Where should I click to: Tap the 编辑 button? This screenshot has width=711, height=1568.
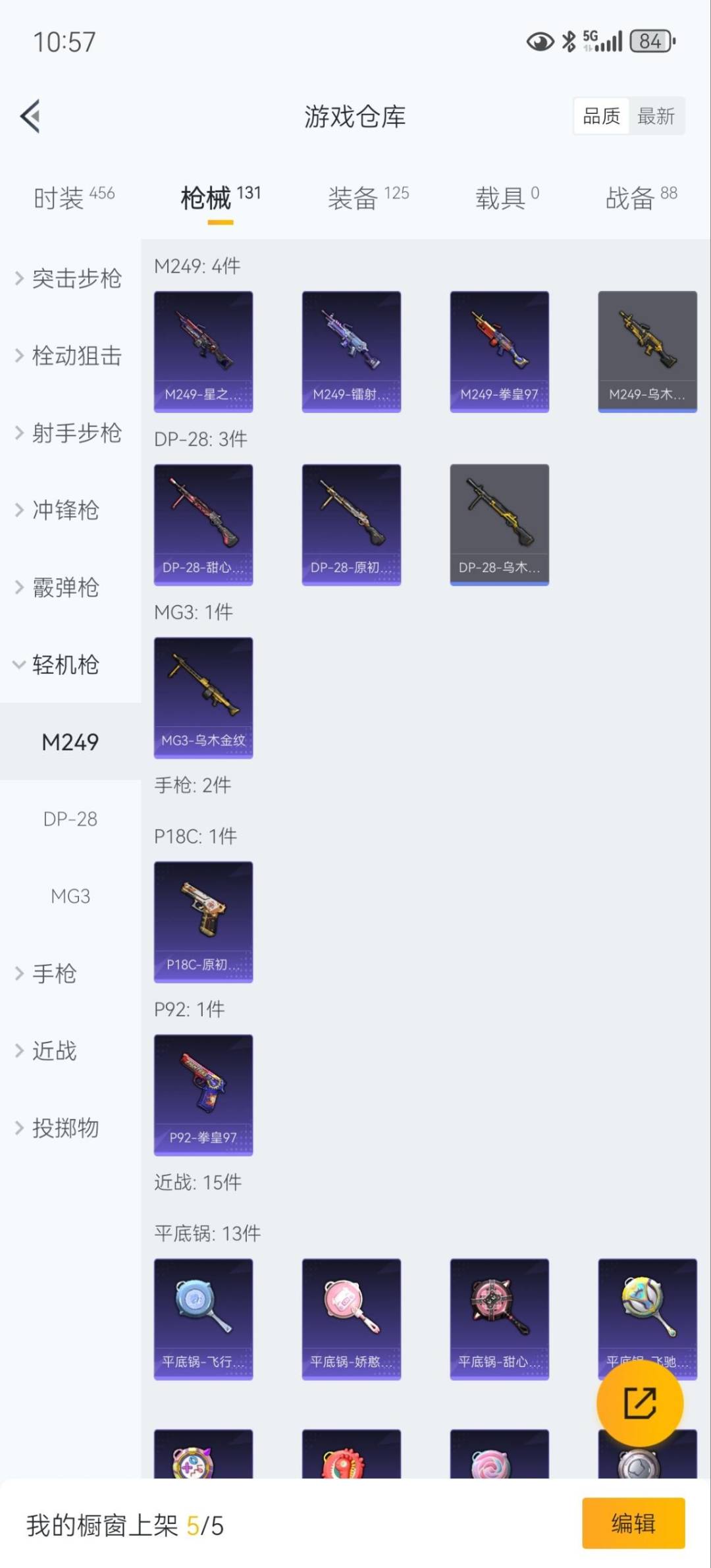click(x=633, y=1523)
